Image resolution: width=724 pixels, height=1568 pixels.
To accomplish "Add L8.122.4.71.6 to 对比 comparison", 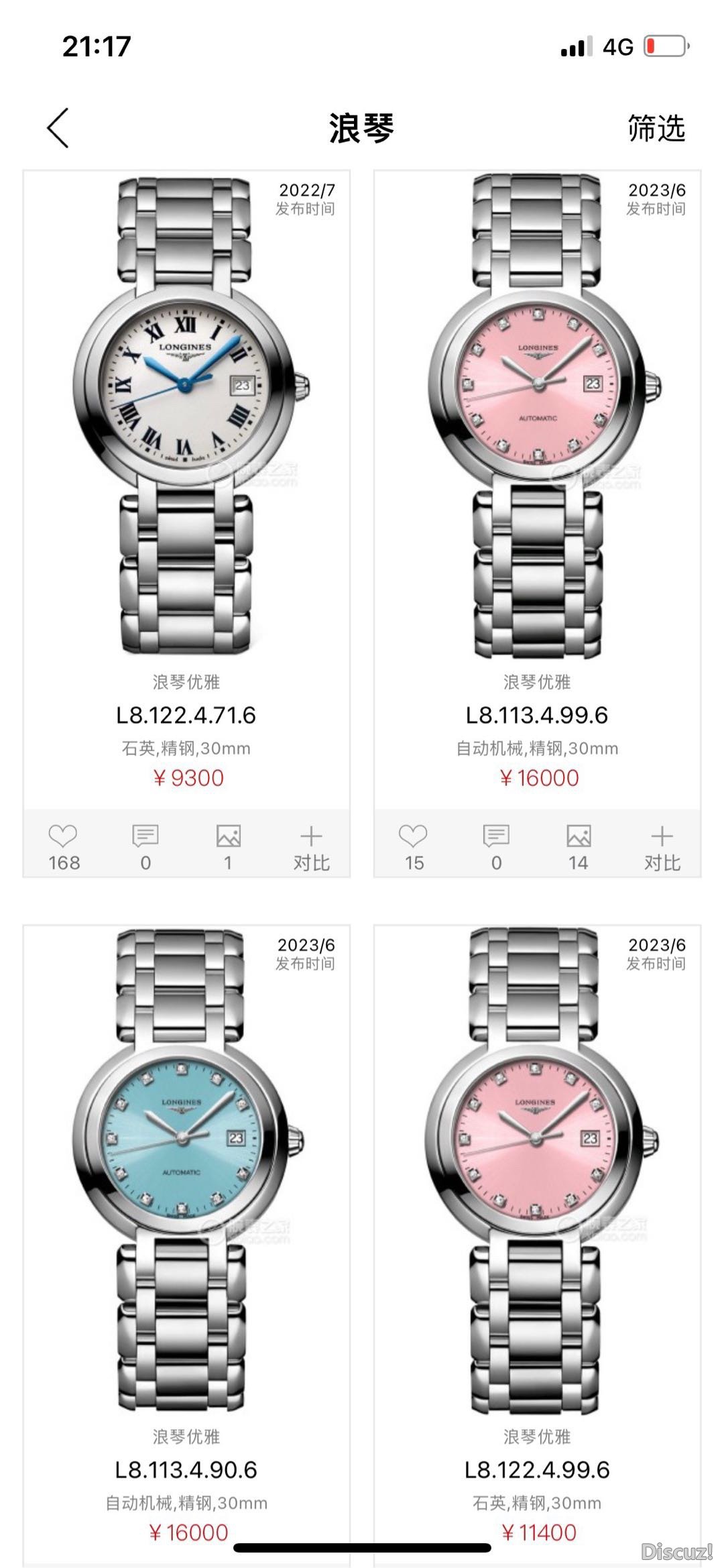I will point(311,846).
